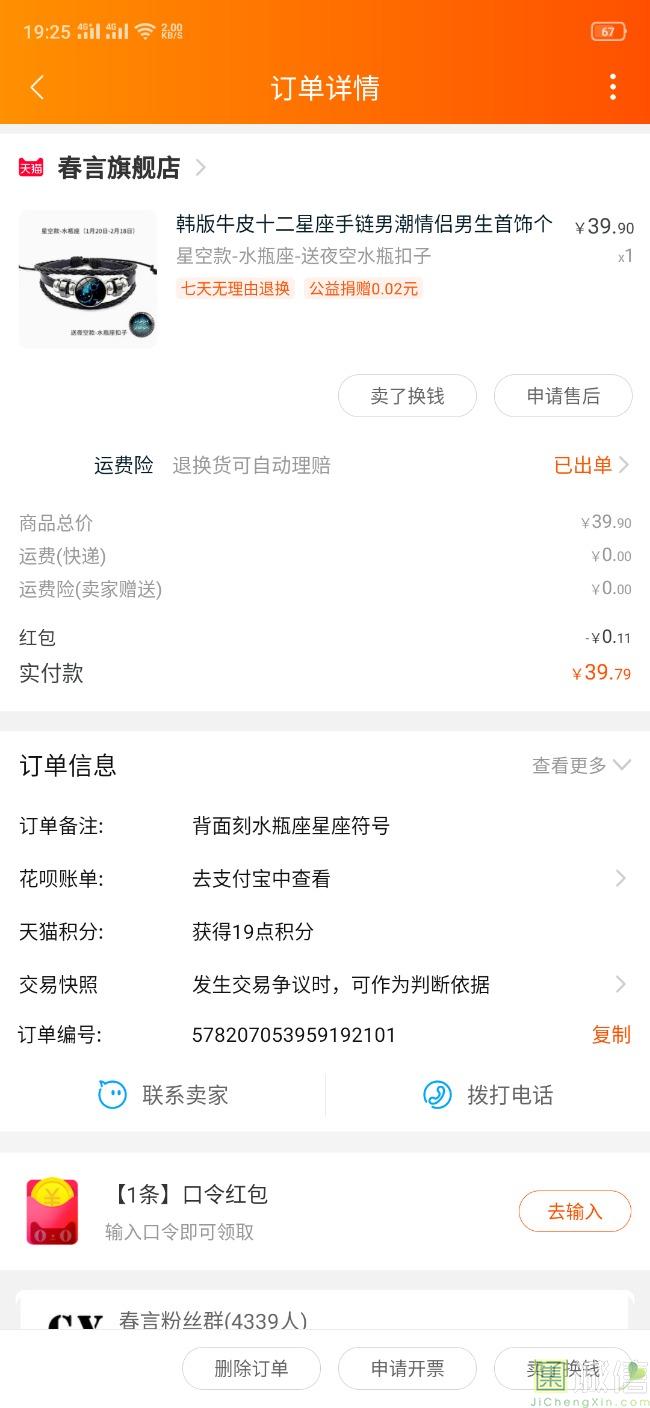Open the 花呗账单 row to view in Alipay
Viewport: 650px width, 1408px height.
pyautogui.click(x=400, y=879)
